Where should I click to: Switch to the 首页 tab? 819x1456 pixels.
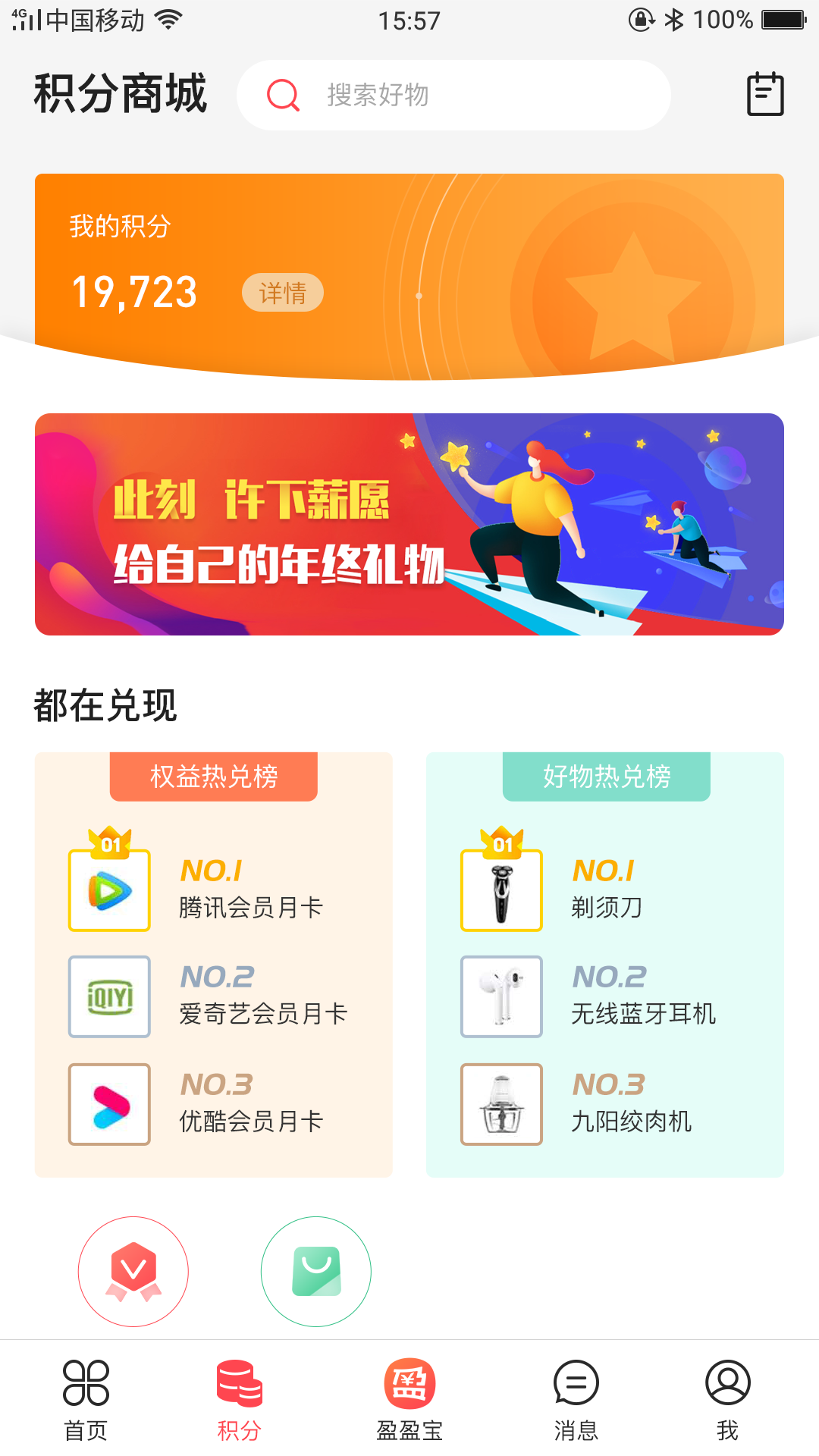[86, 1399]
